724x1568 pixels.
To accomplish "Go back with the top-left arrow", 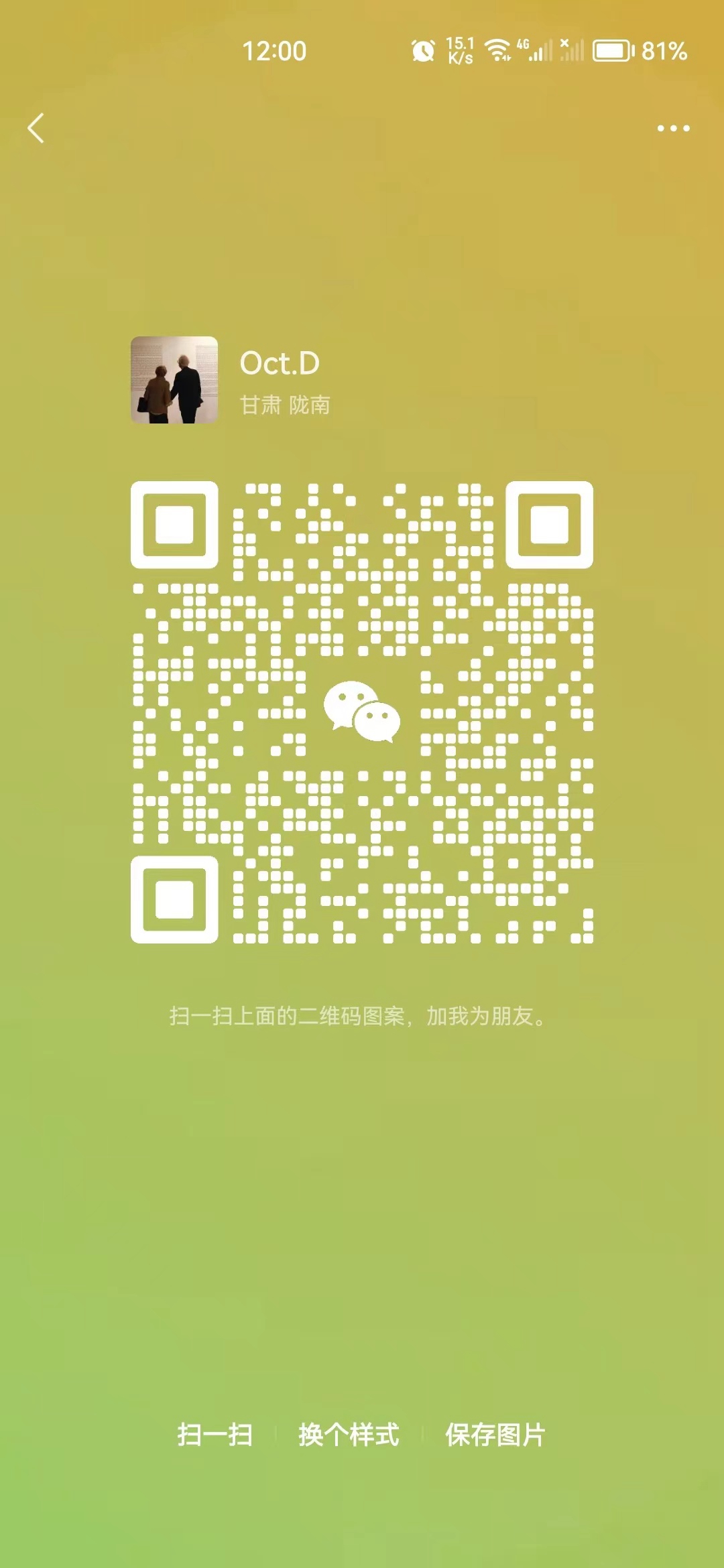I will (x=36, y=128).
